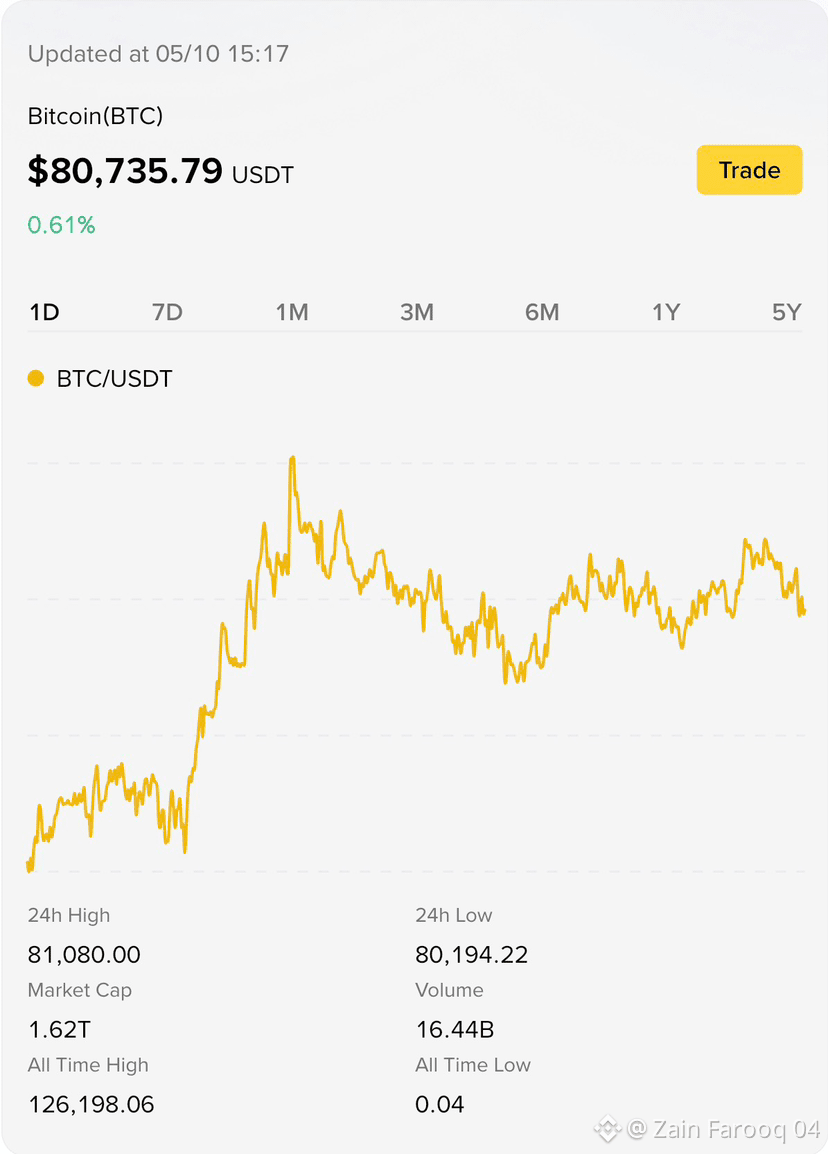The image size is (828, 1154).
Task: Open the 1Y chart view
Action: click(666, 312)
